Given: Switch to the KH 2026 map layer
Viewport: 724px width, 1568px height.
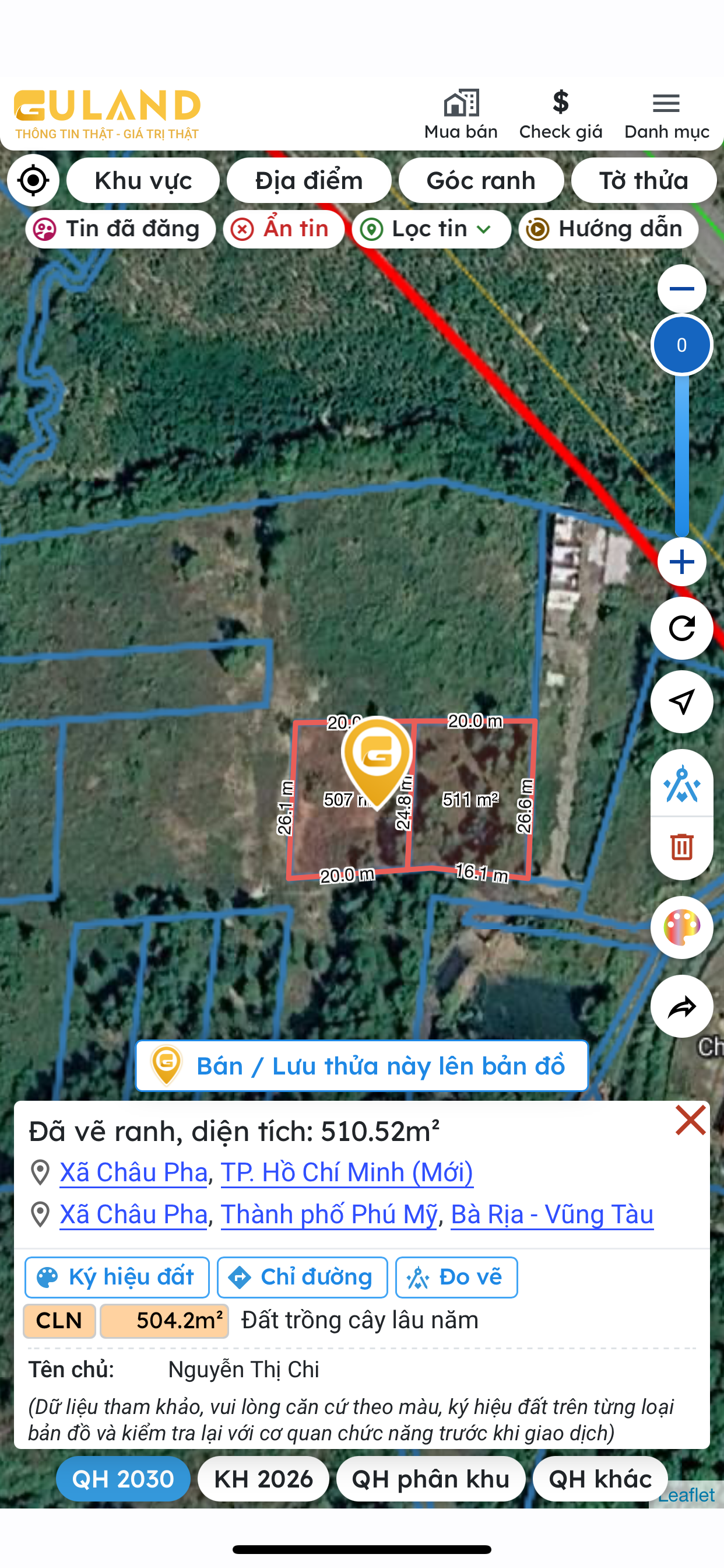Looking at the screenshot, I should [263, 1479].
